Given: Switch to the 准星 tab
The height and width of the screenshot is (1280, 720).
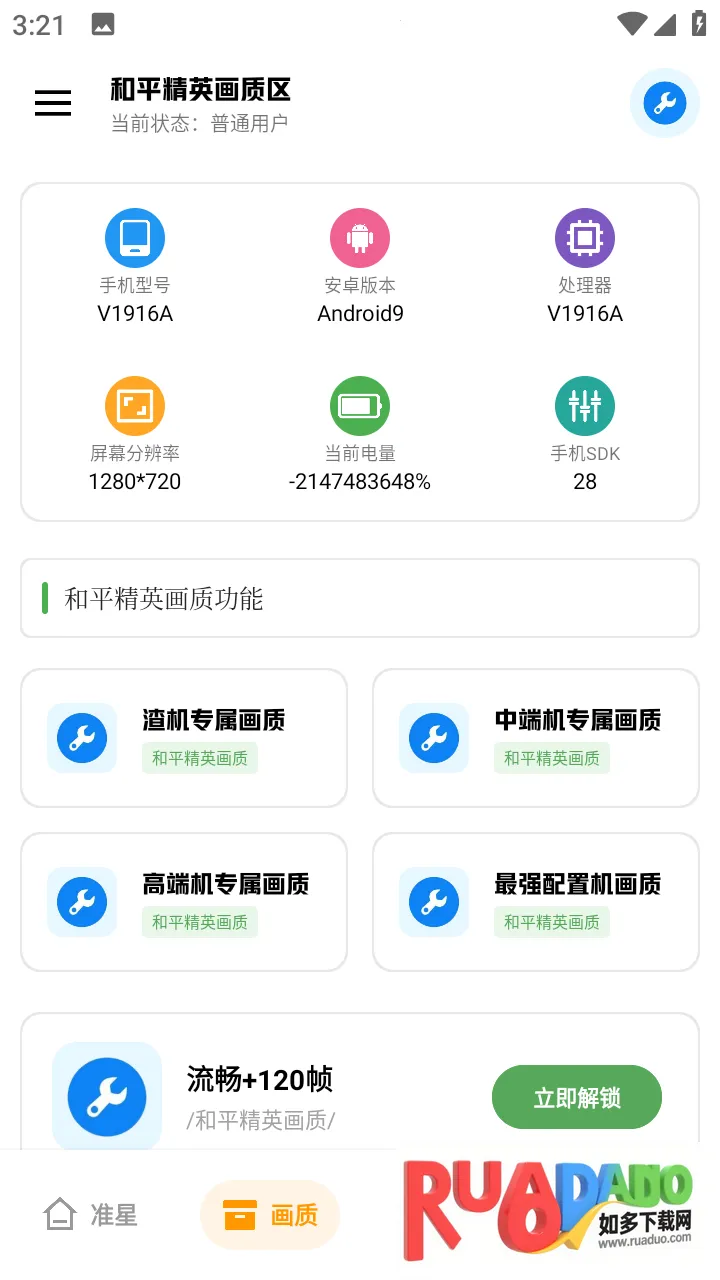Looking at the screenshot, I should pyautogui.click(x=91, y=1215).
